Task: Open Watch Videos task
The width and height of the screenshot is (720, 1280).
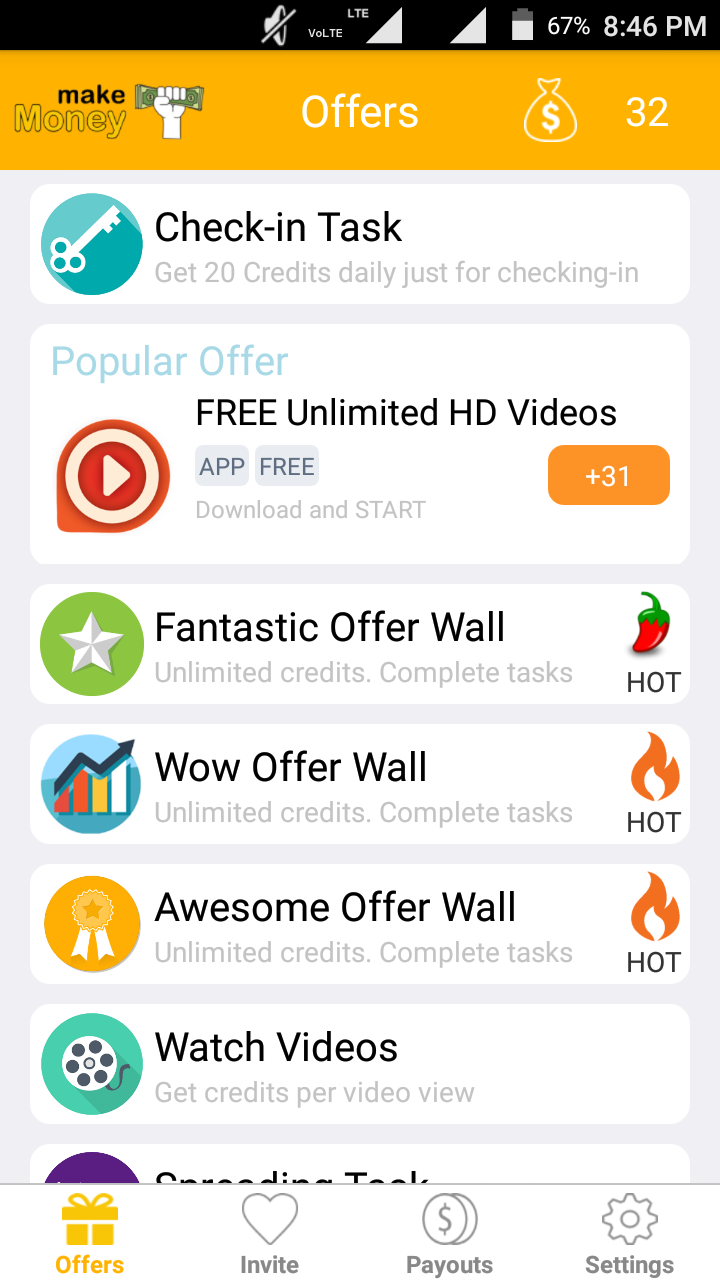Action: coord(360,1064)
